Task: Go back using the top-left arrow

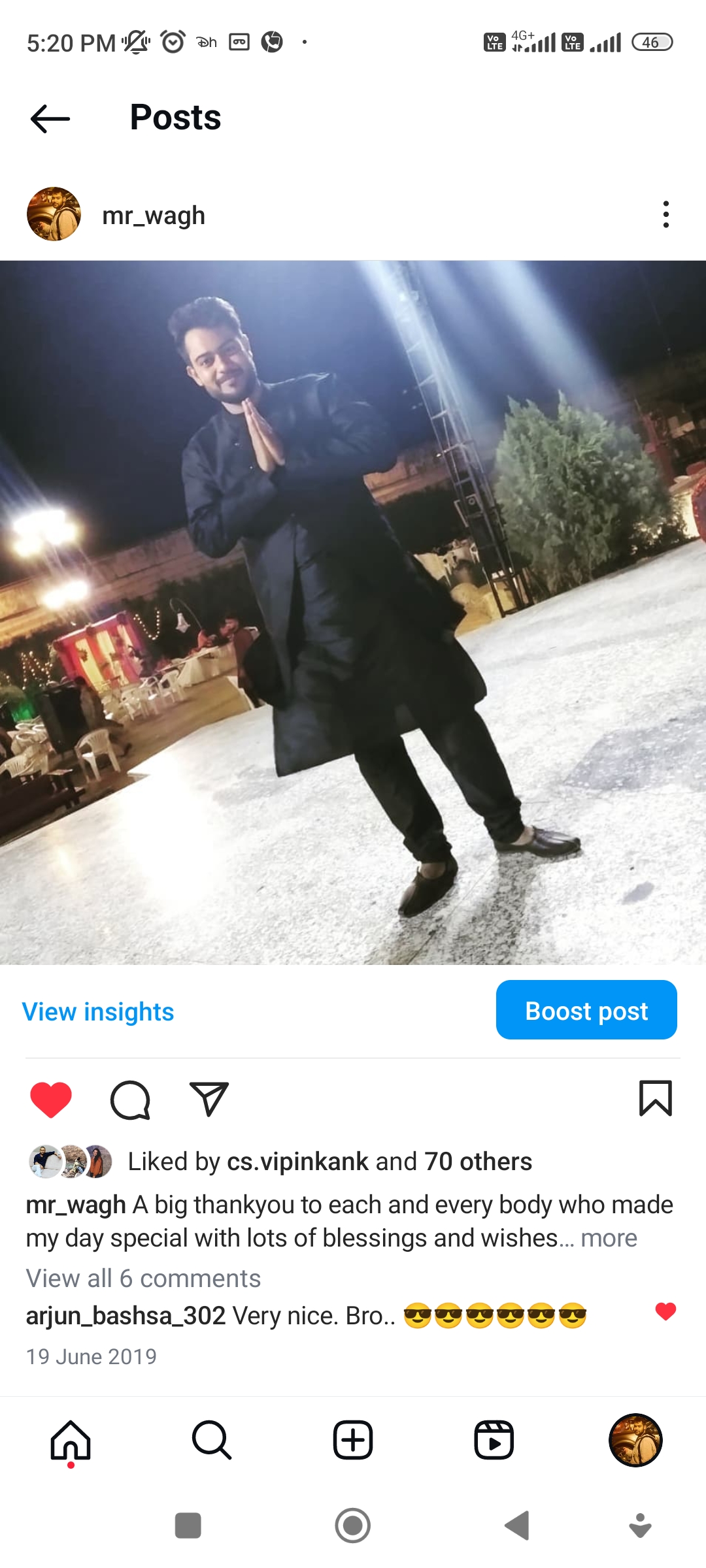Action: click(50, 118)
